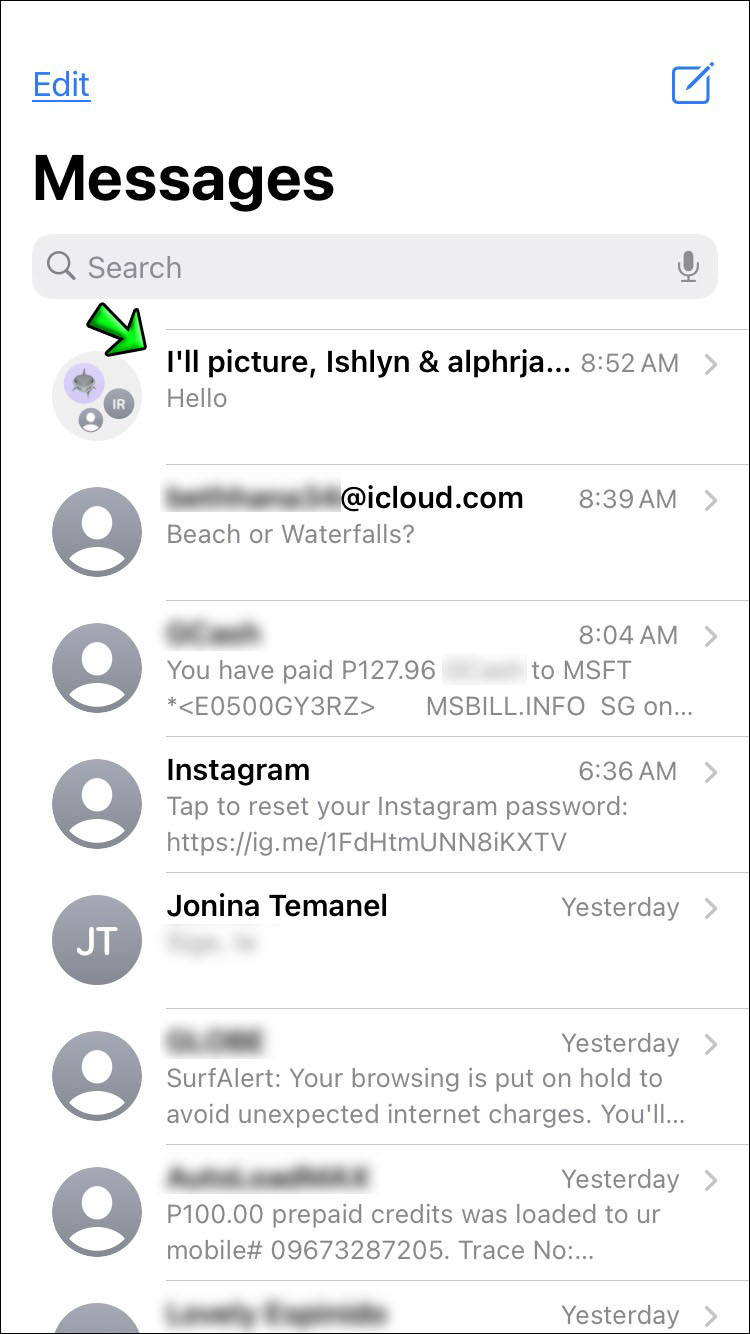The height and width of the screenshot is (1334, 750).
Task: Tap the Edit link
Action: 62,85
